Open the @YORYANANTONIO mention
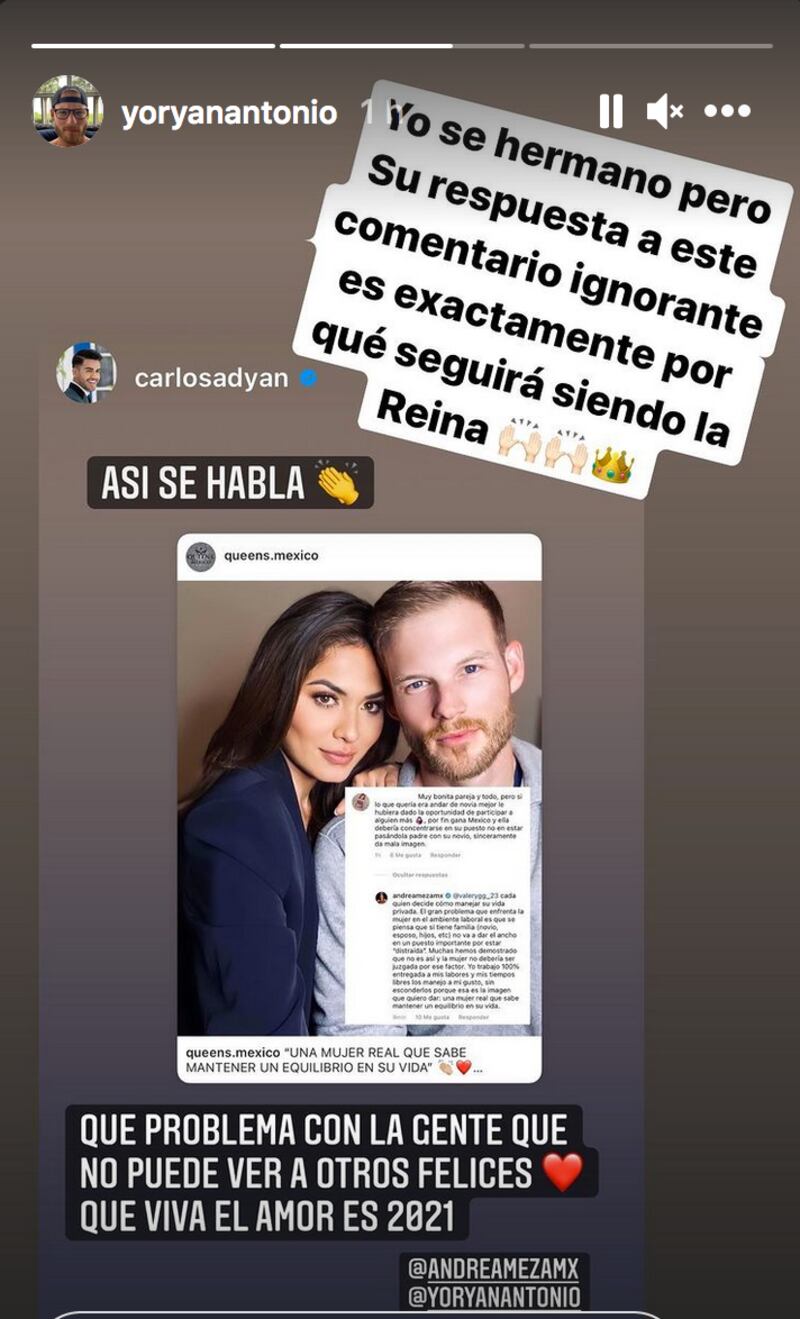Screen dimensions: 800x1319 [x=494, y=1298]
